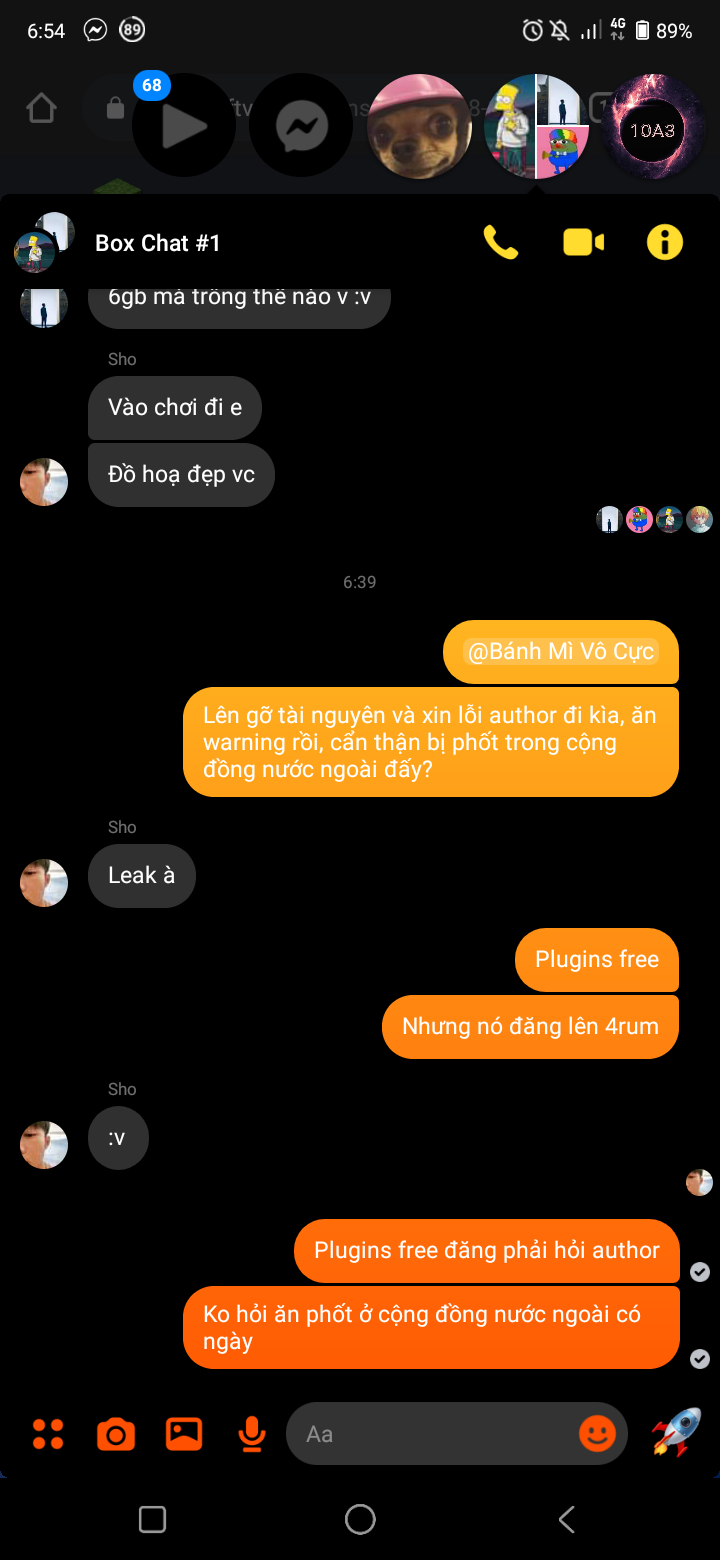
Task: Send the rocket emoji quick reaction
Action: point(676,1432)
